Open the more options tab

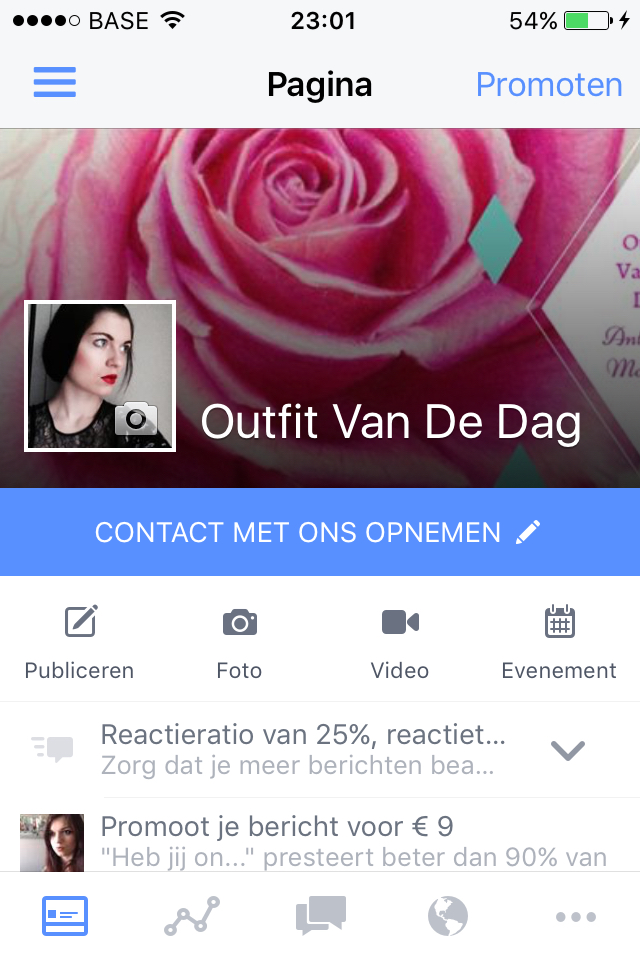click(x=576, y=916)
